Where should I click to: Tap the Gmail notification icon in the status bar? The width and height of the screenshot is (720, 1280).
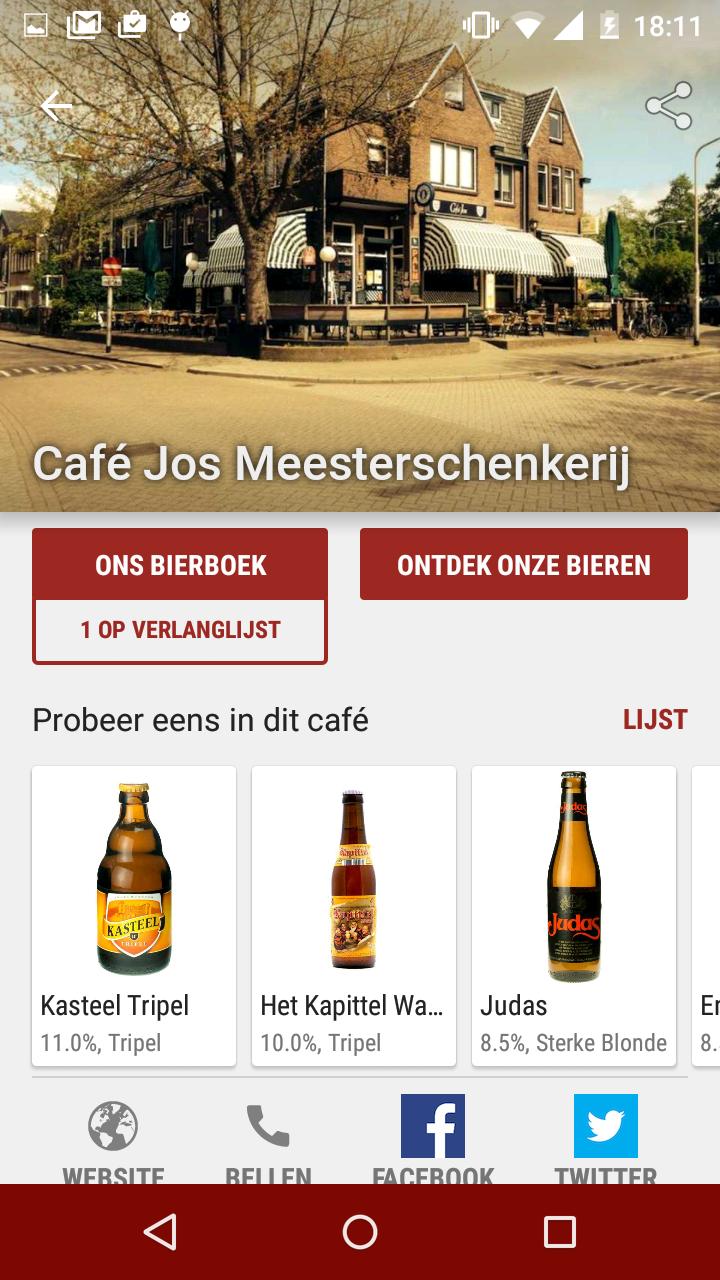point(85,25)
